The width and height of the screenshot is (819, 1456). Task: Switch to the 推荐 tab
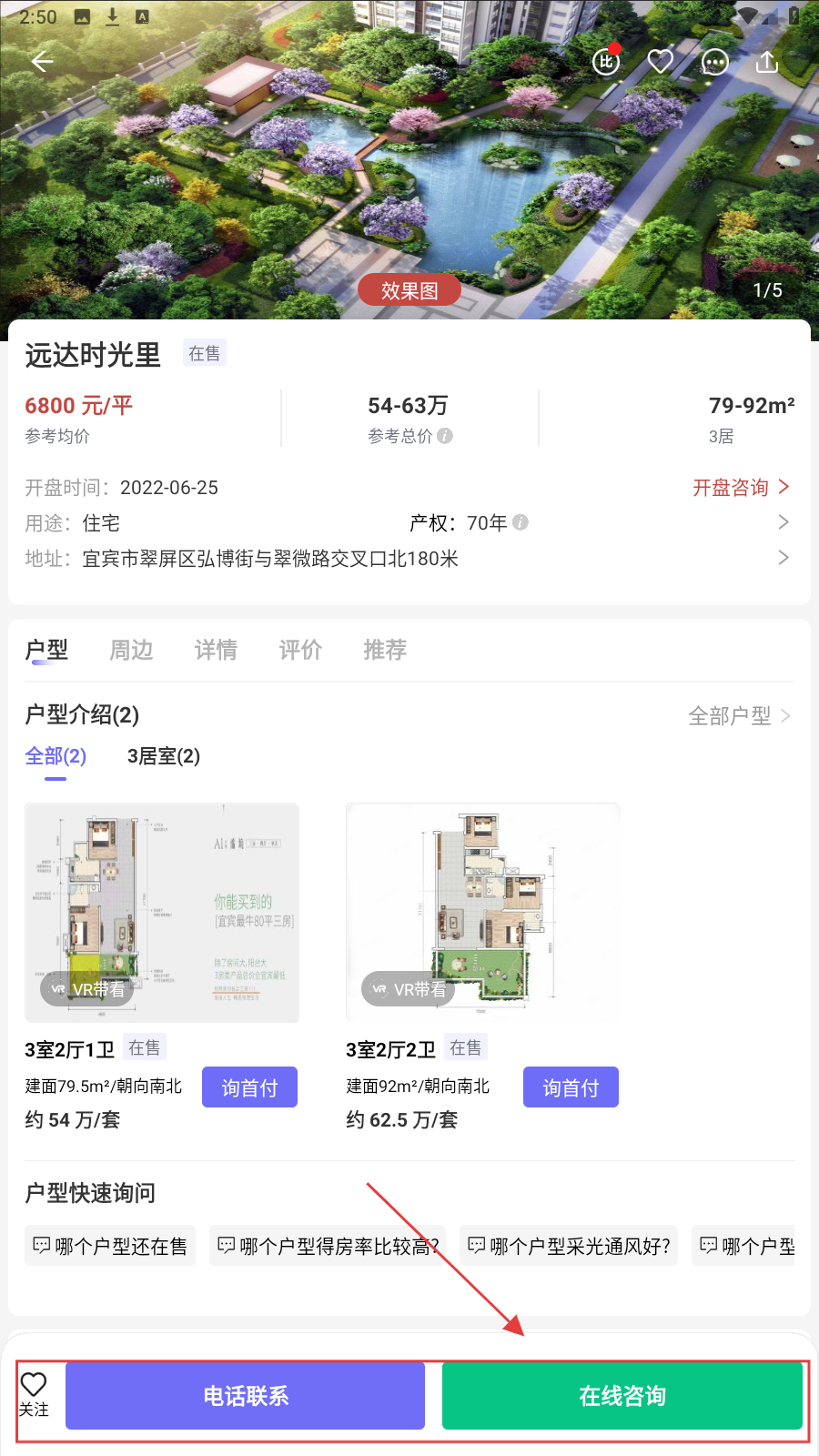385,650
